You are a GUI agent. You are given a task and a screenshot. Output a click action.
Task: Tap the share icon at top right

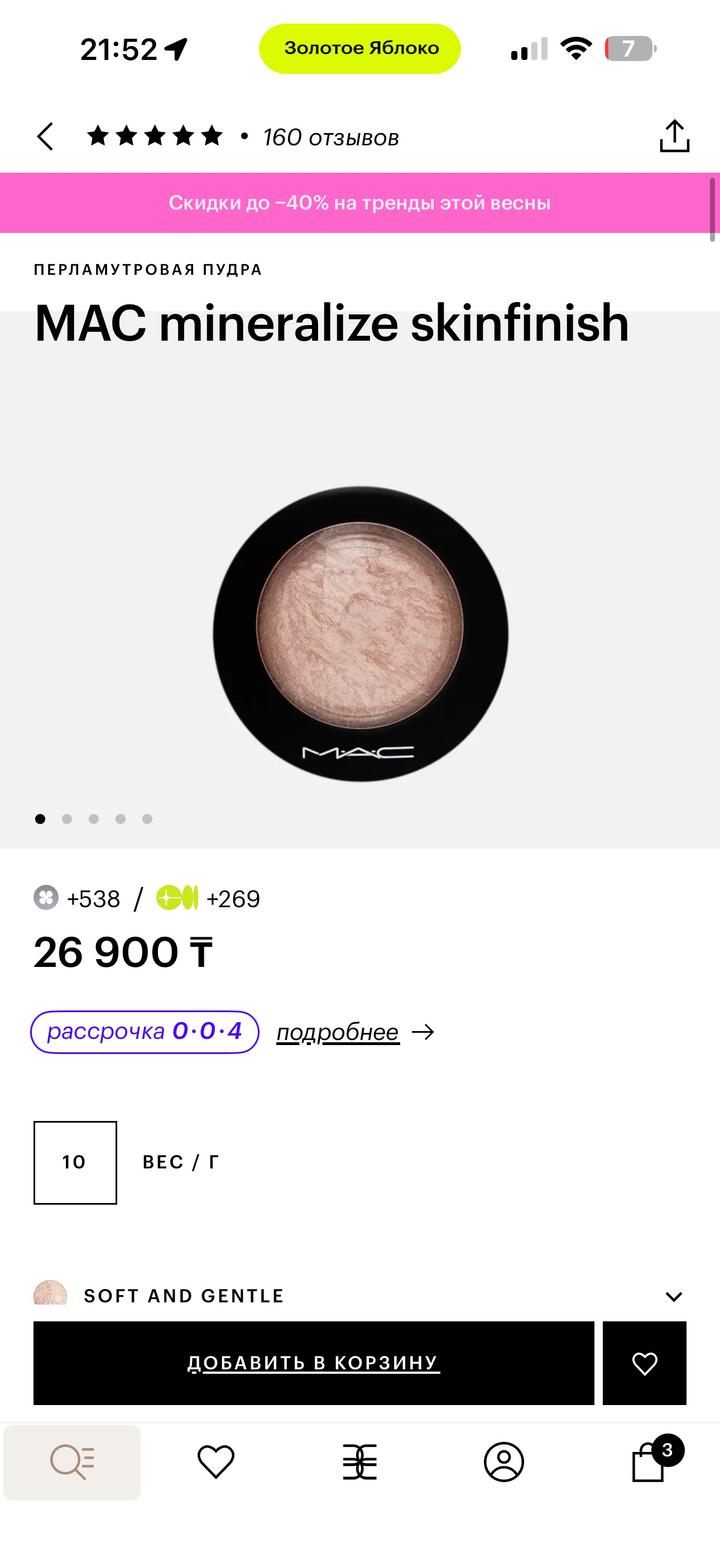point(674,135)
